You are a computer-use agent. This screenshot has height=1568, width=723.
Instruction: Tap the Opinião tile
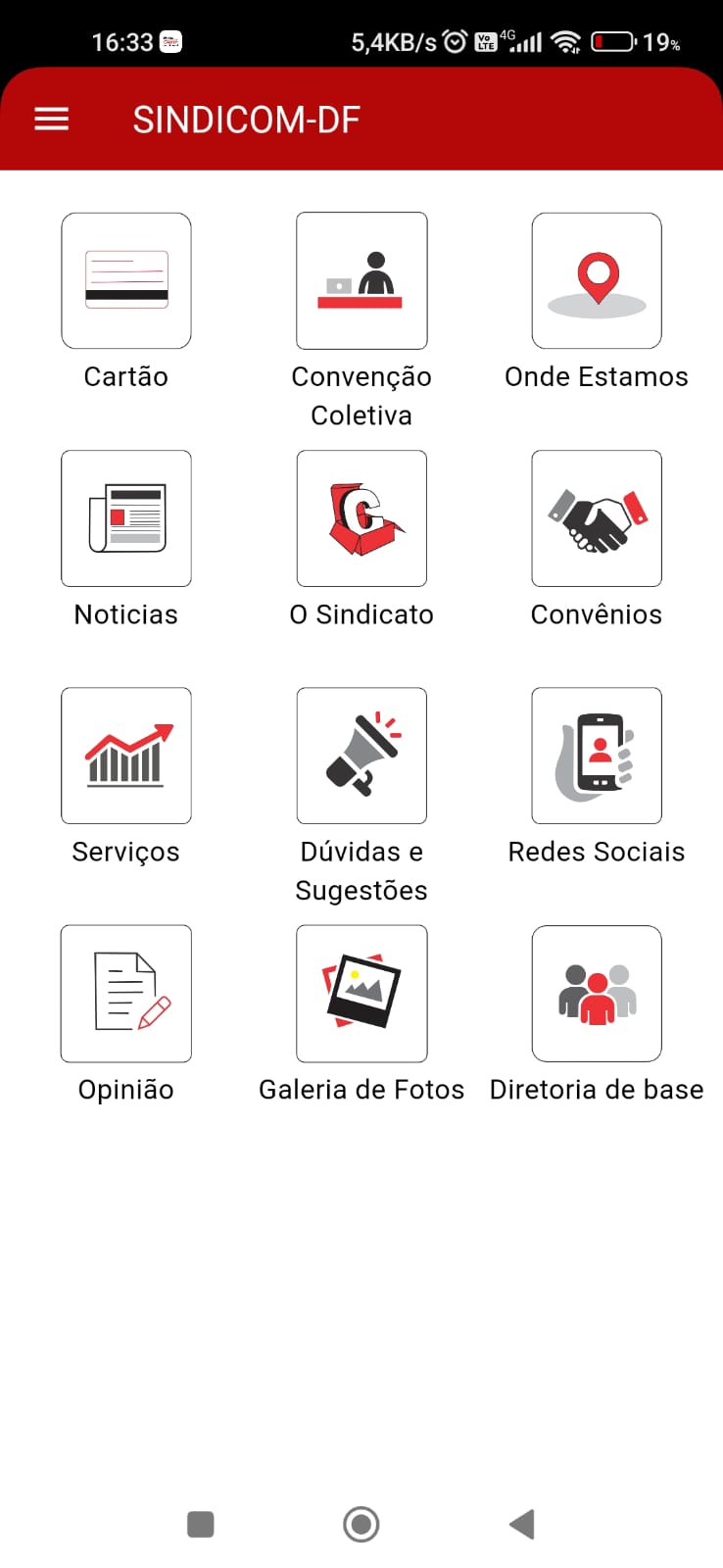126,993
